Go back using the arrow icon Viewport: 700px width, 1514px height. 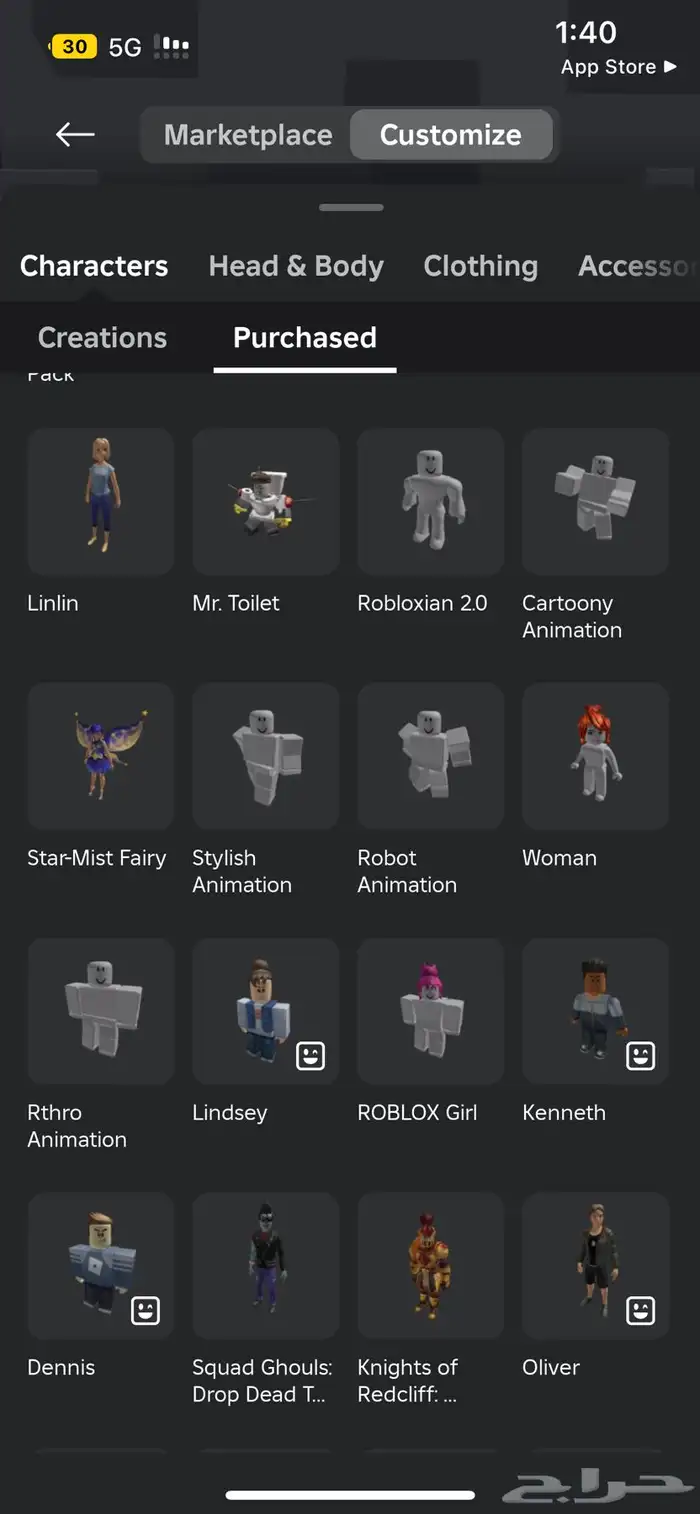pyautogui.click(x=75, y=134)
